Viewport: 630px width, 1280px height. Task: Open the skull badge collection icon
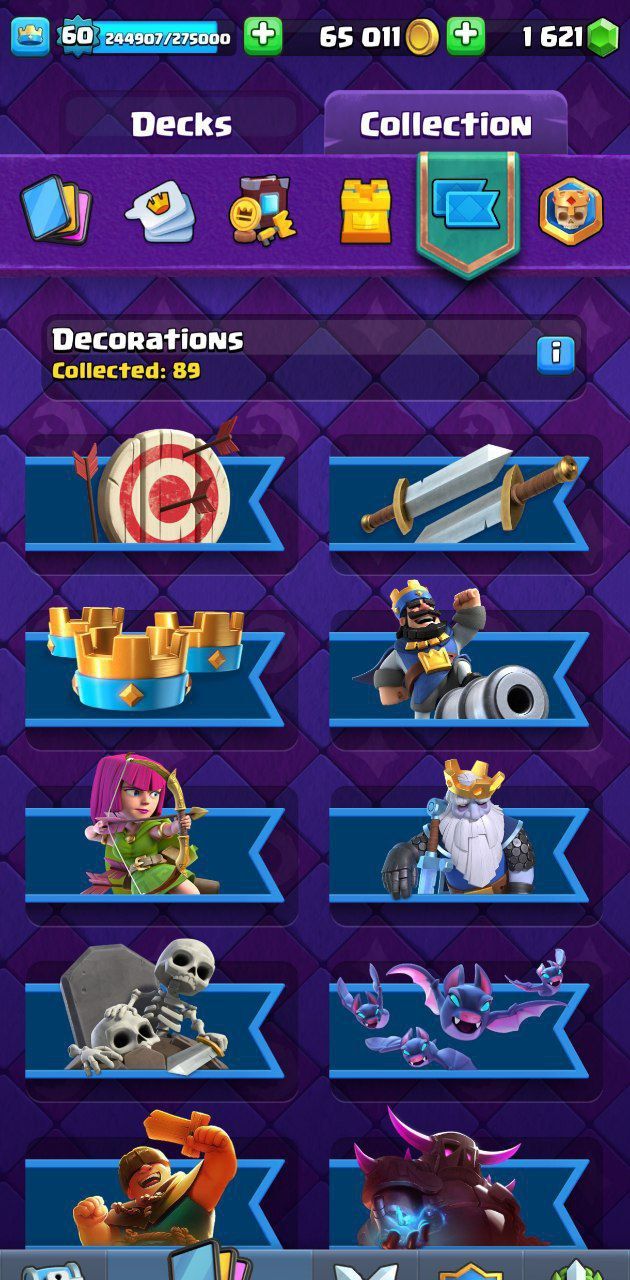tap(571, 211)
